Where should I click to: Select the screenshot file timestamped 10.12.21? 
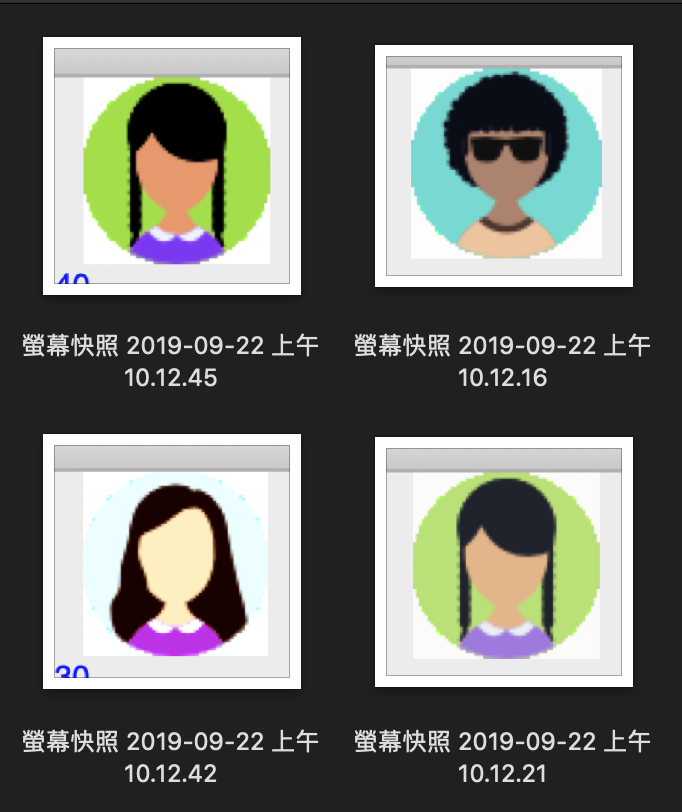coord(504,562)
